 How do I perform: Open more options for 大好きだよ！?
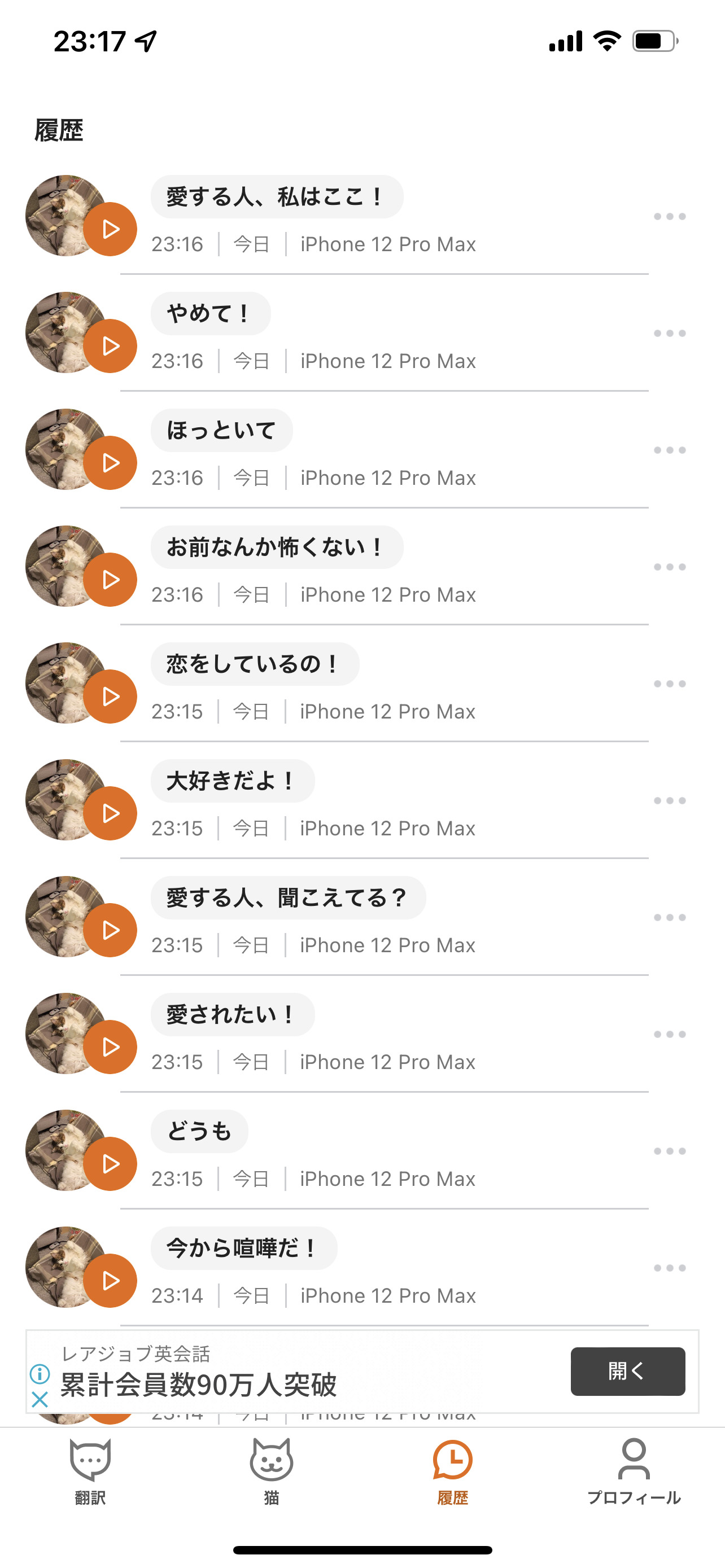point(670,801)
